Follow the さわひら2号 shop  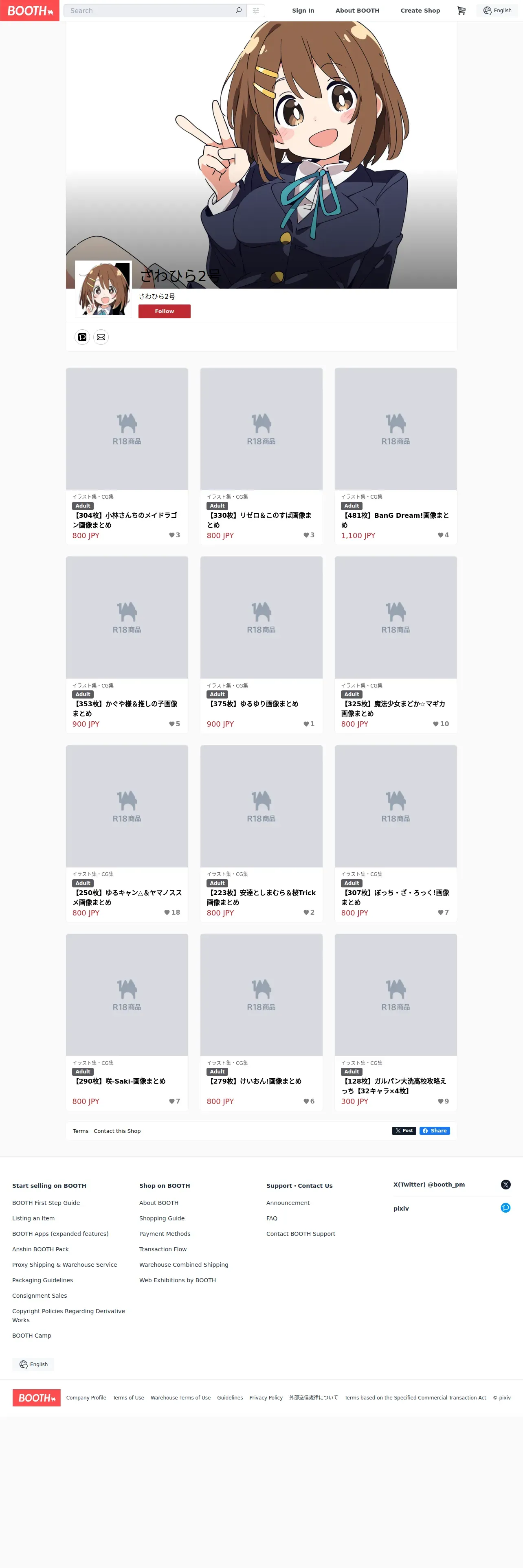[165, 311]
